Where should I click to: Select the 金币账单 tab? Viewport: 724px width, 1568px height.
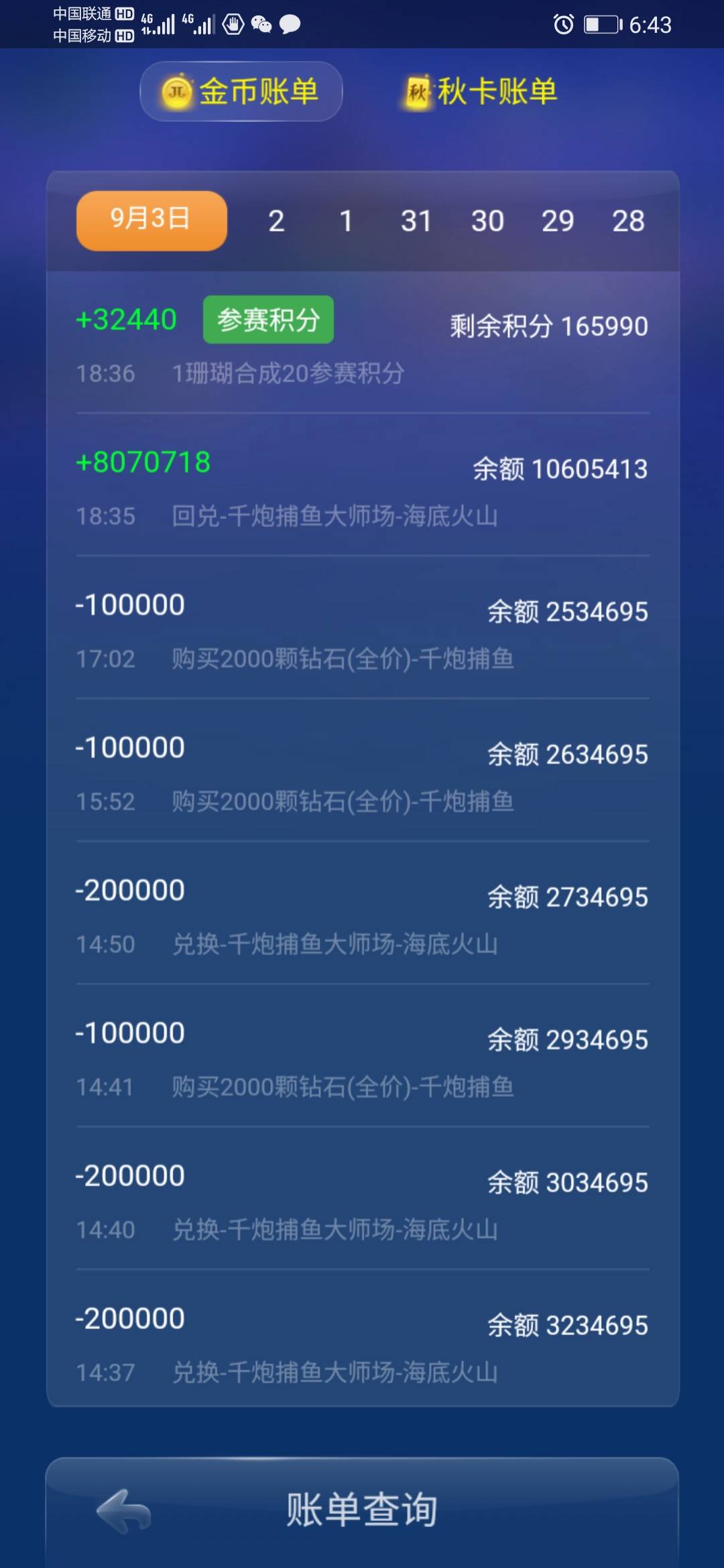pos(239,92)
